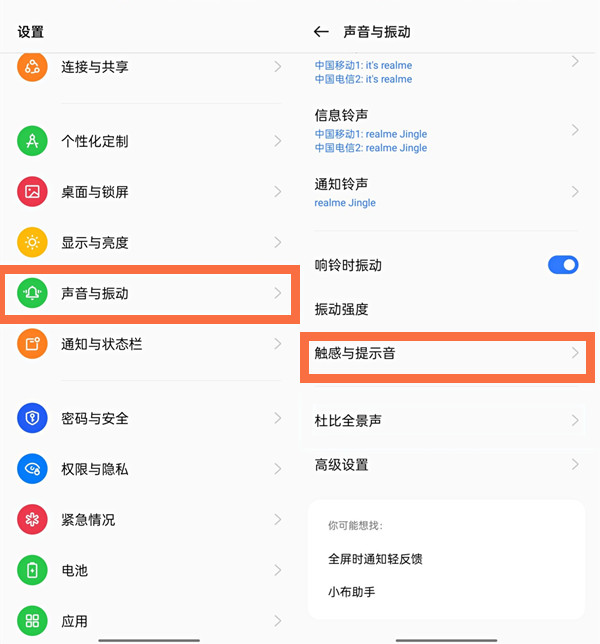The height and width of the screenshot is (644, 600).
Task: Open 通知与状态栏 settings
Action: point(150,344)
